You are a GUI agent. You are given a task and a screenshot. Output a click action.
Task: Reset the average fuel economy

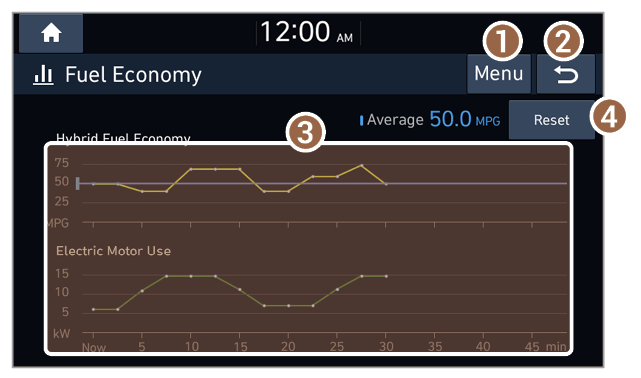551,120
